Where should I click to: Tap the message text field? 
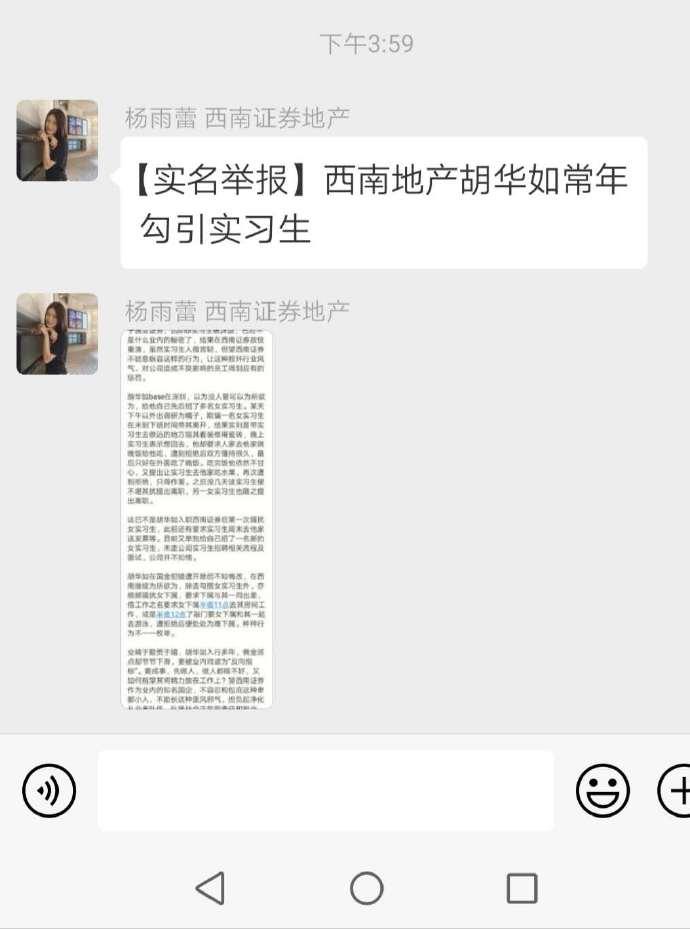tap(325, 790)
